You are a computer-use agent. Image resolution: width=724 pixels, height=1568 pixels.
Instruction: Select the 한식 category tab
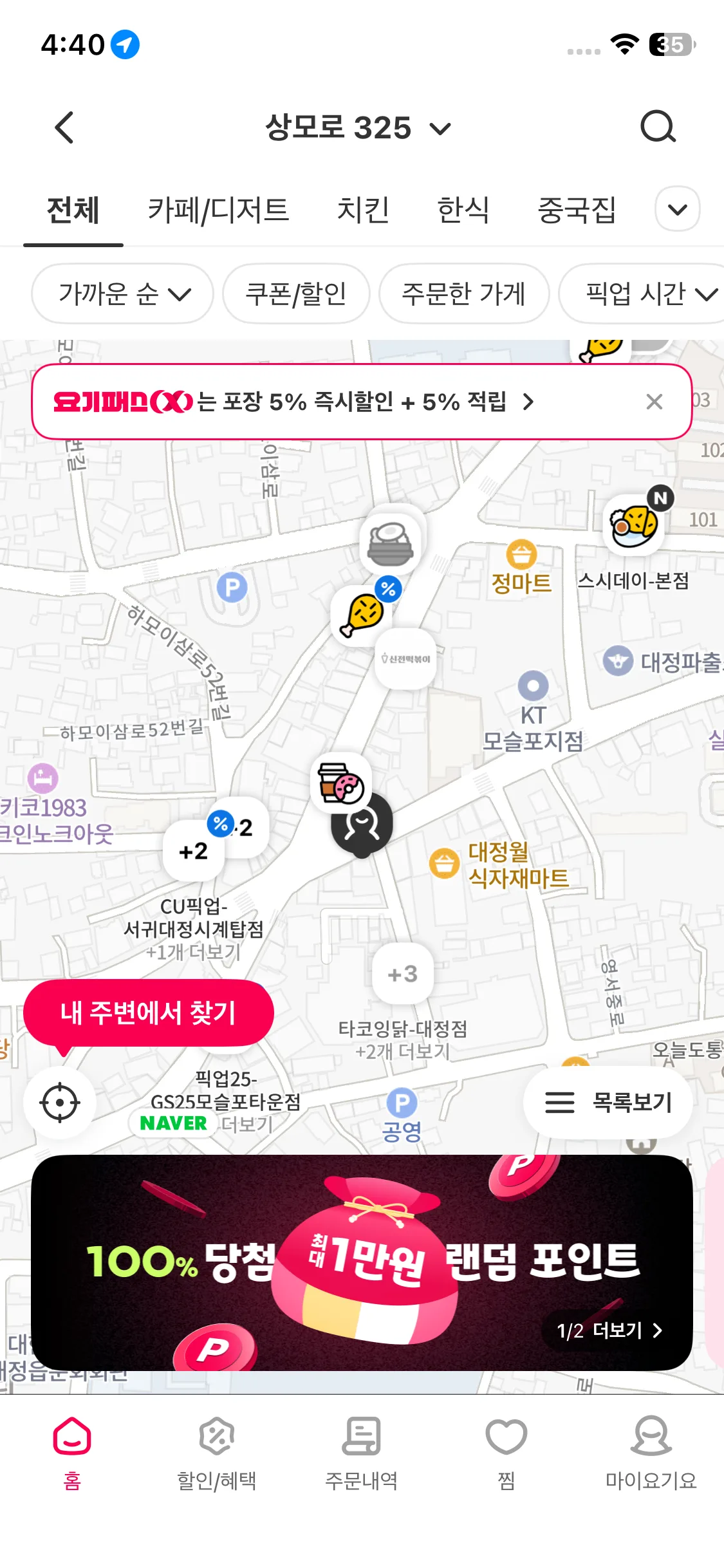pos(463,210)
